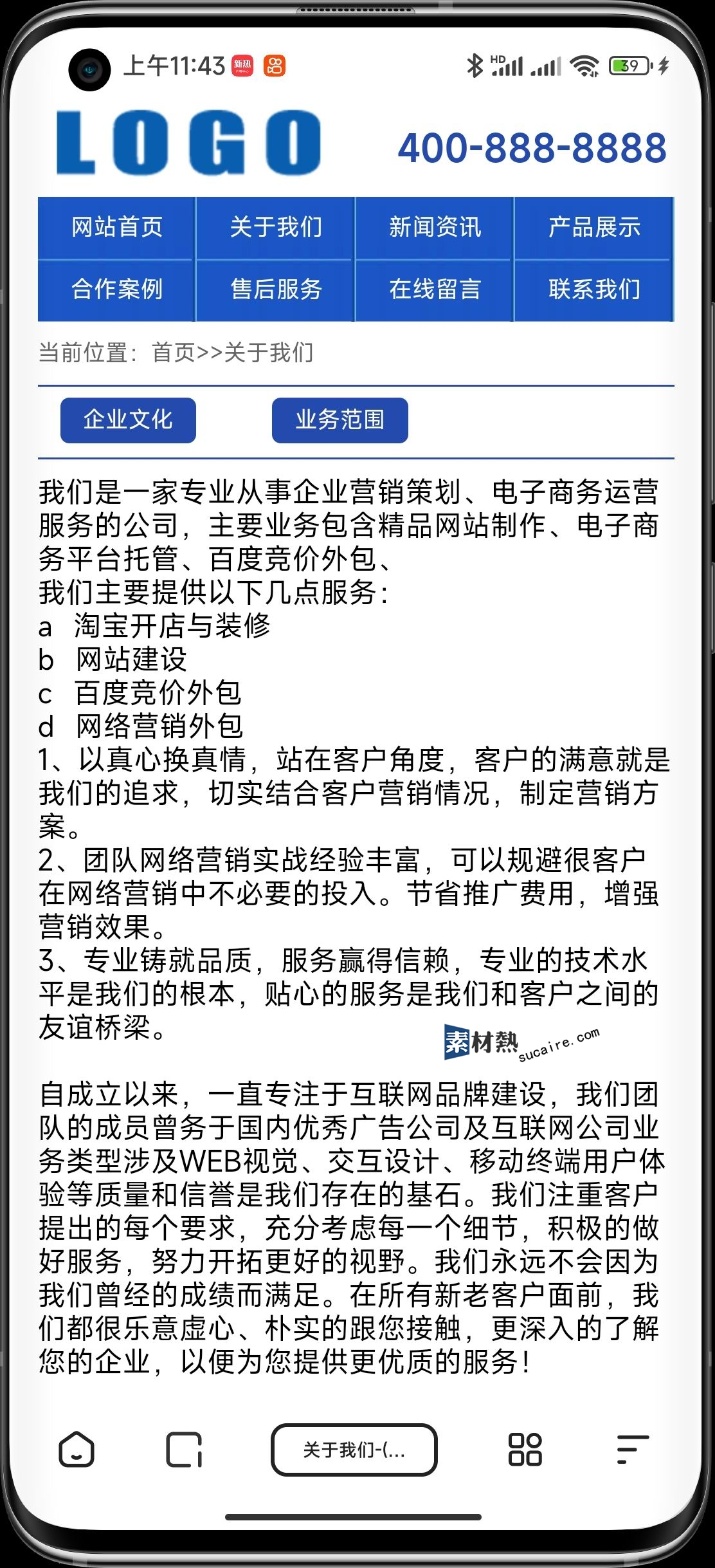Select 联系我们 in the nav menu
715x1568 pixels.
tap(594, 290)
